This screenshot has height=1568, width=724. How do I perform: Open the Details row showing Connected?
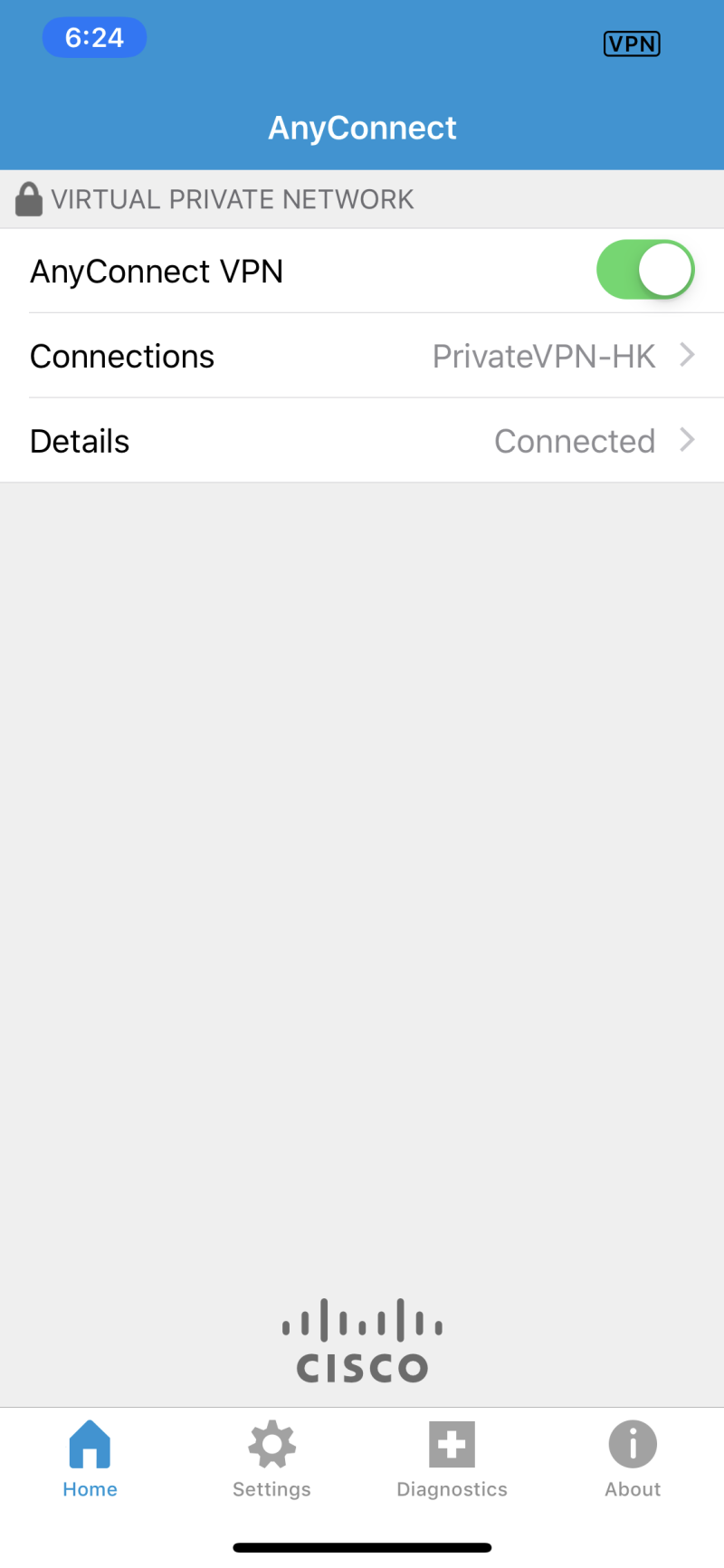pos(362,441)
